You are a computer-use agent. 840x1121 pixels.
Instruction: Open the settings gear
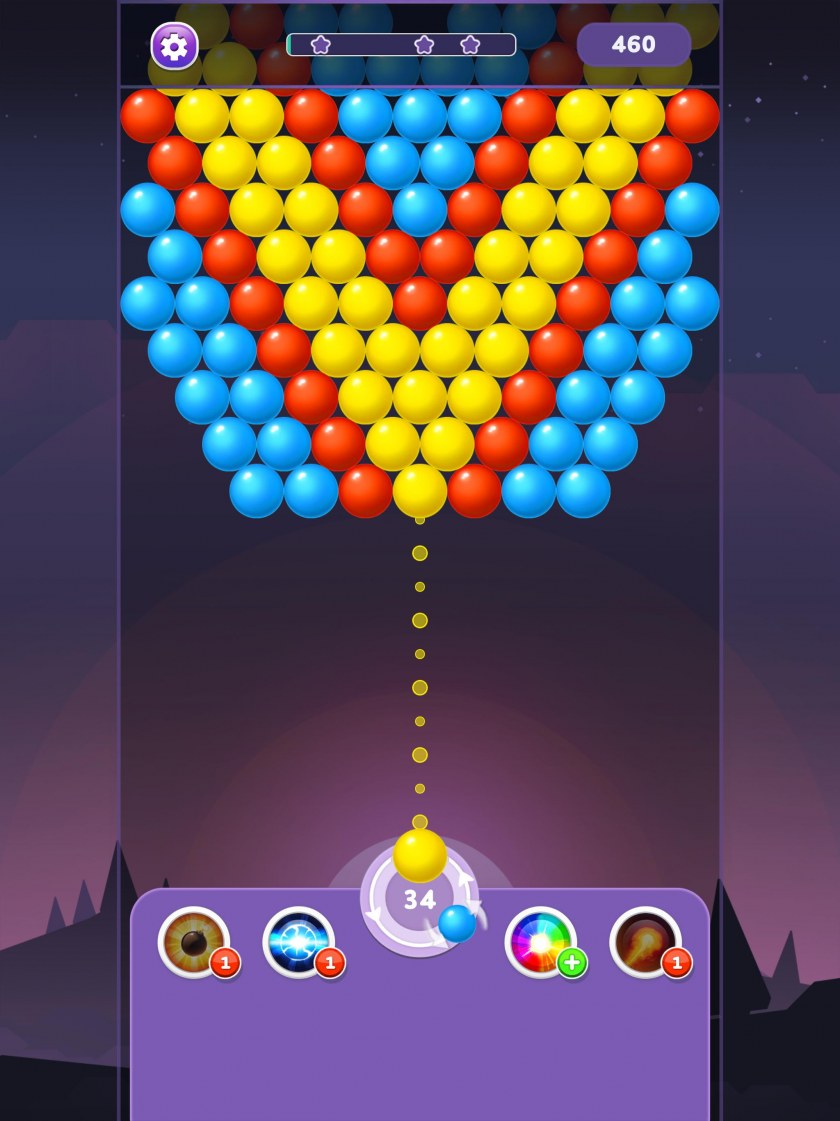tap(174, 46)
